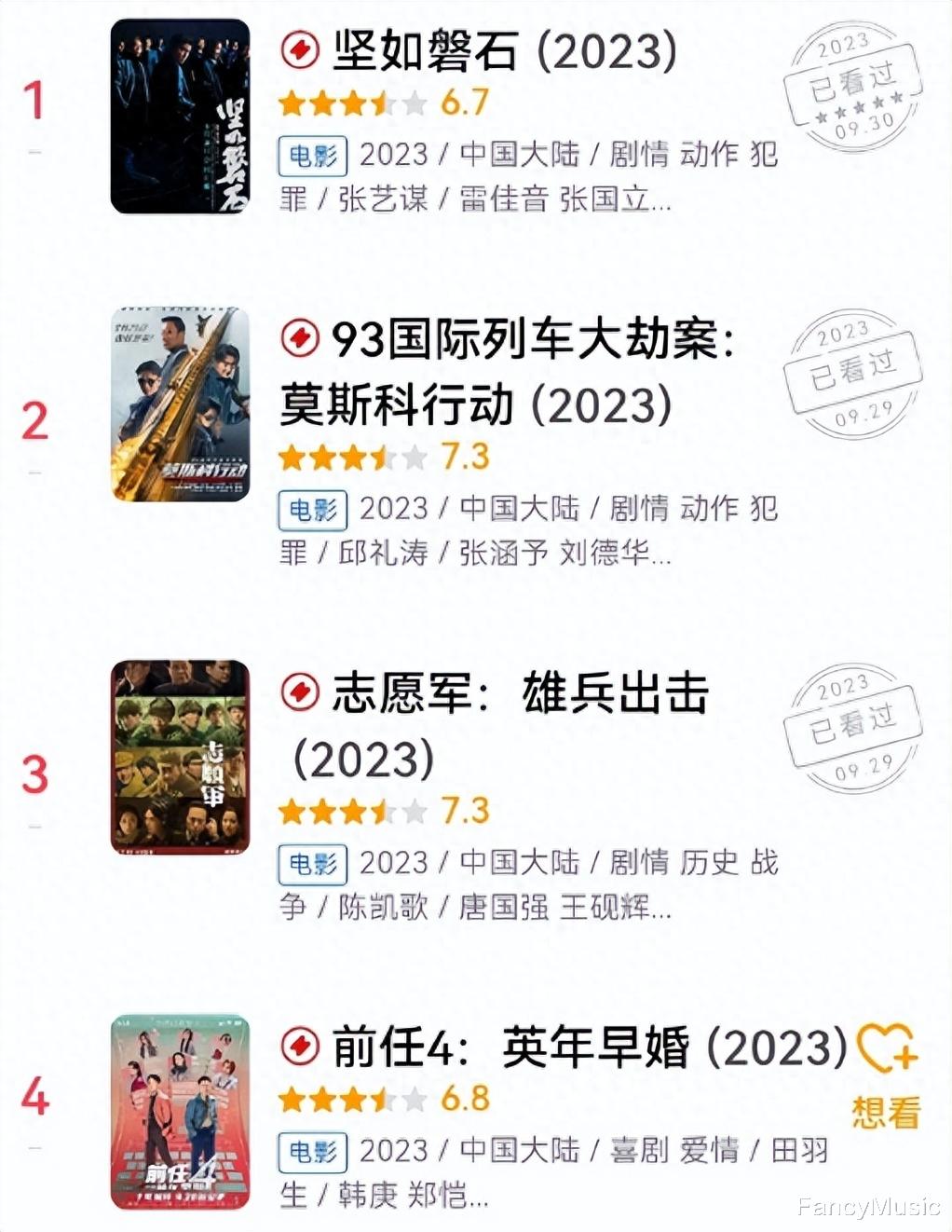Click the red arrow icon before 志愿军 title
952x1232 pixels.
coord(298,692)
